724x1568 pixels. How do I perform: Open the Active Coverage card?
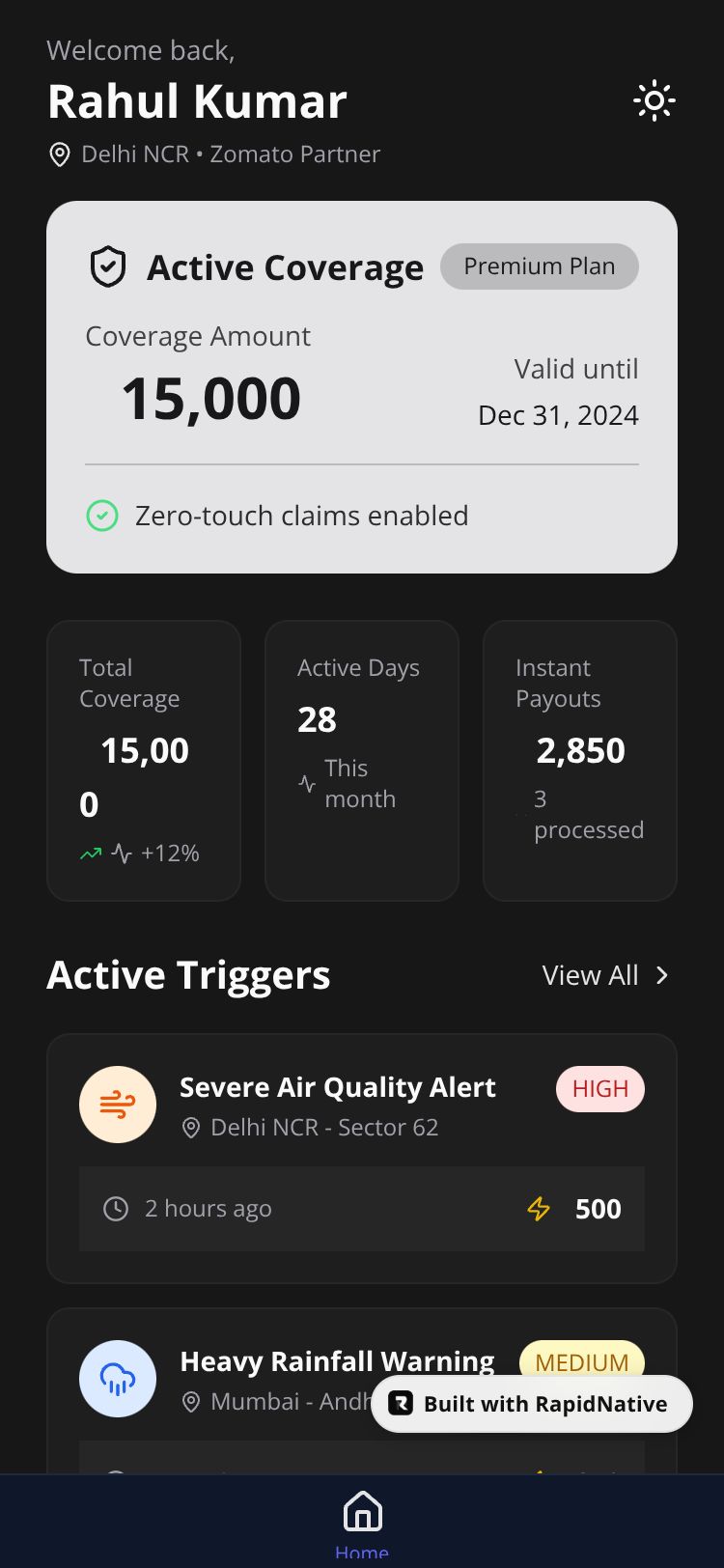[361, 386]
